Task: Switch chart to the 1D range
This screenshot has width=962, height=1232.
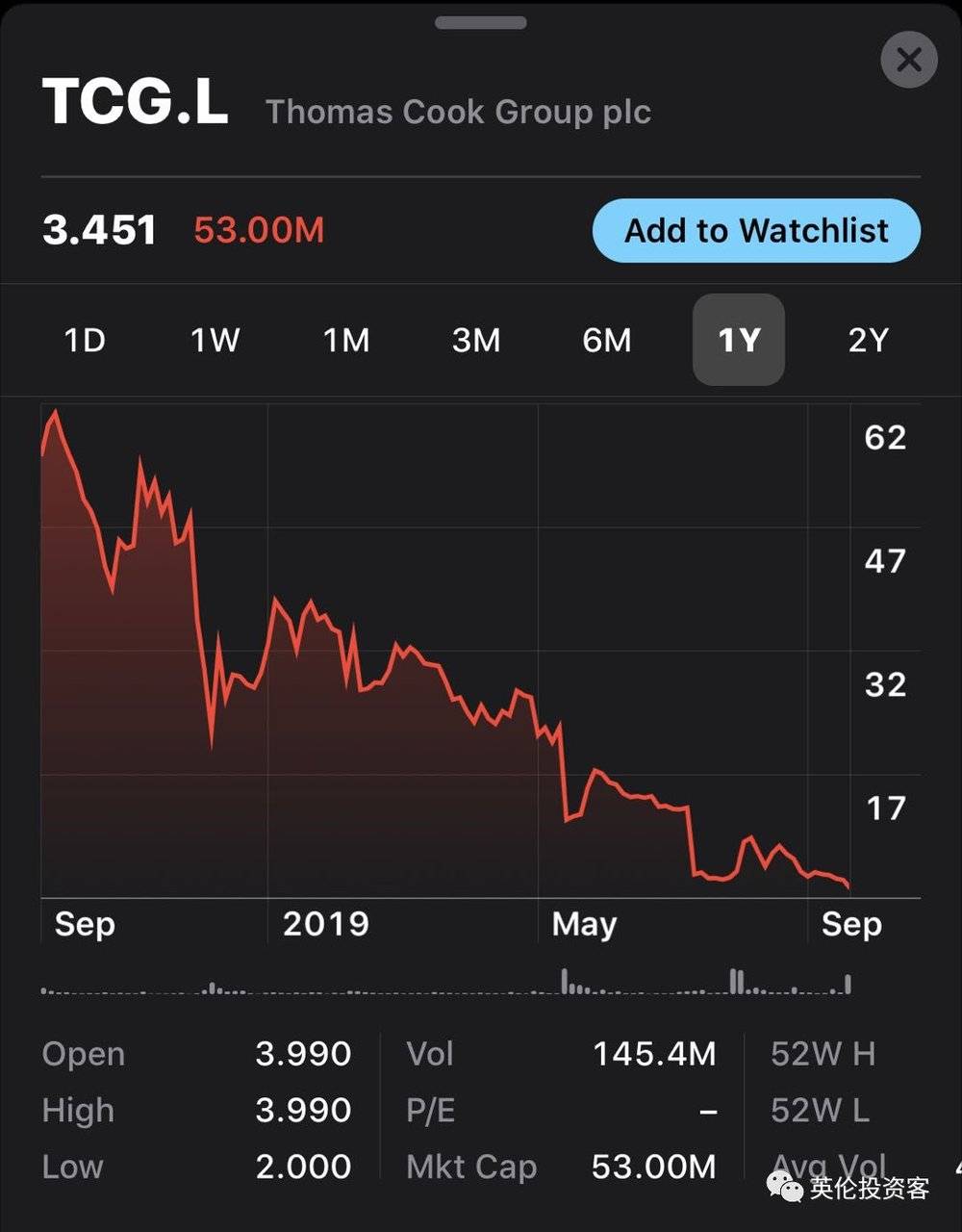Action: pyautogui.click(x=85, y=340)
